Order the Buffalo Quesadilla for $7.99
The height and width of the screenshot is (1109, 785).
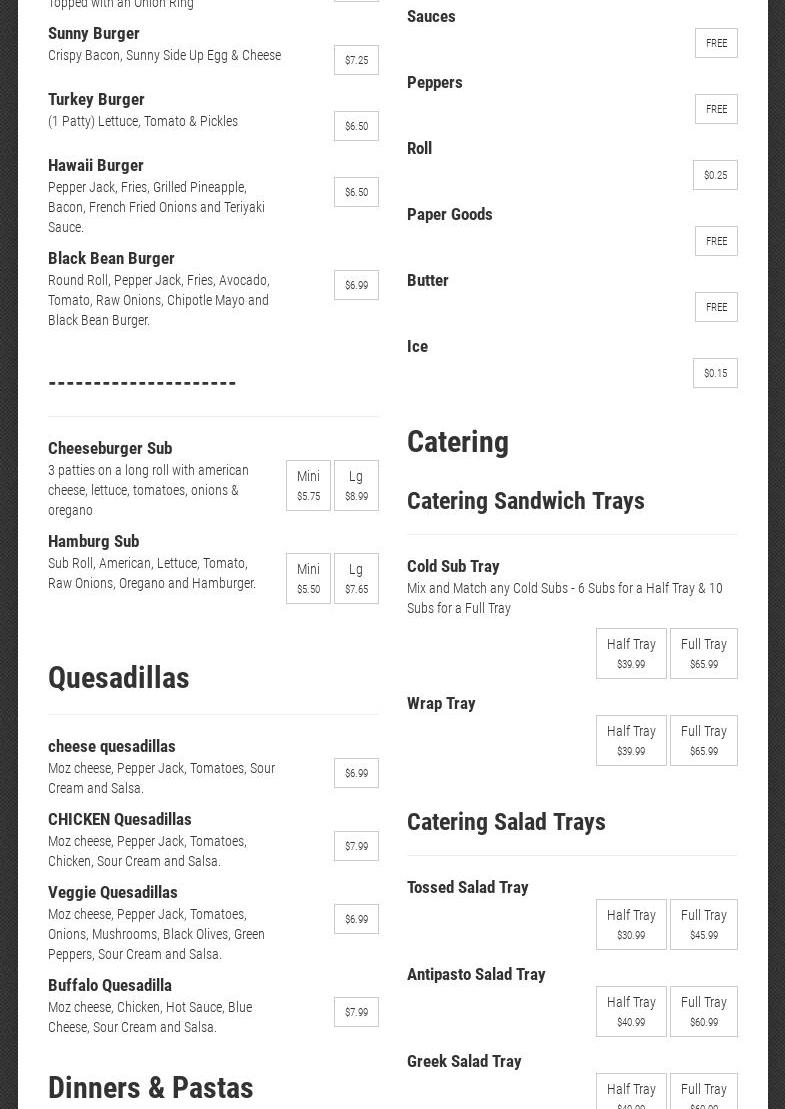coord(356,1012)
